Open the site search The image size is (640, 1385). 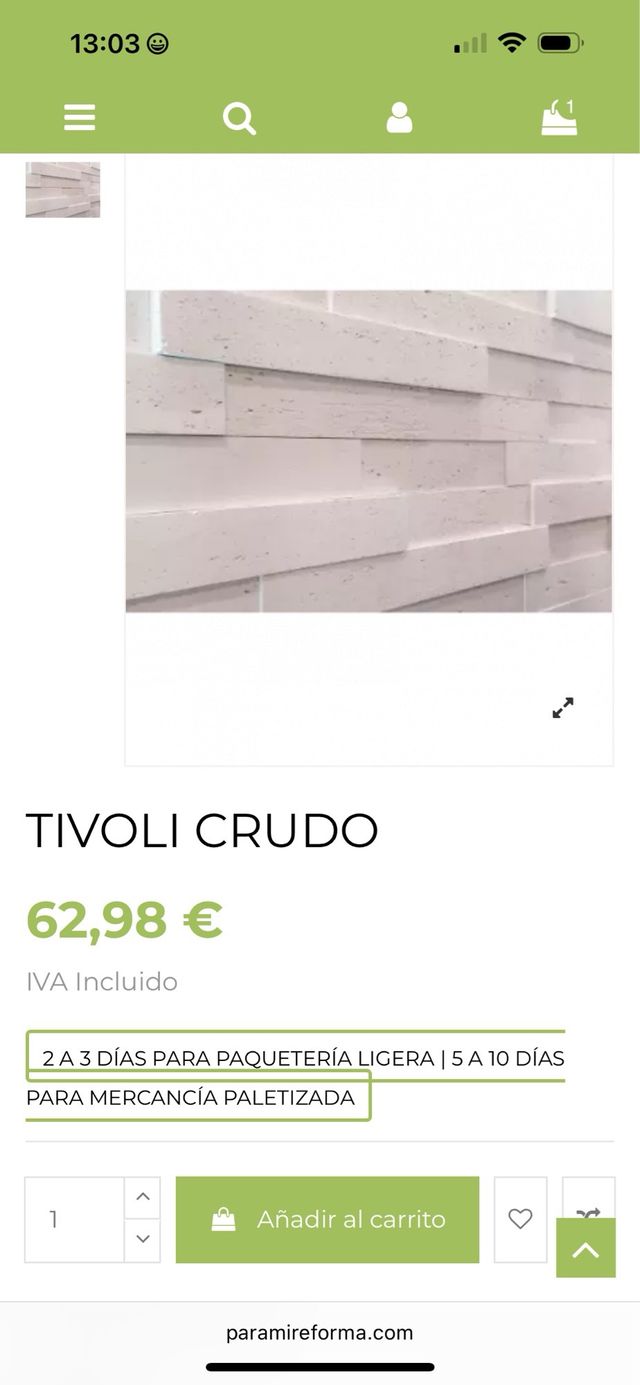(239, 118)
